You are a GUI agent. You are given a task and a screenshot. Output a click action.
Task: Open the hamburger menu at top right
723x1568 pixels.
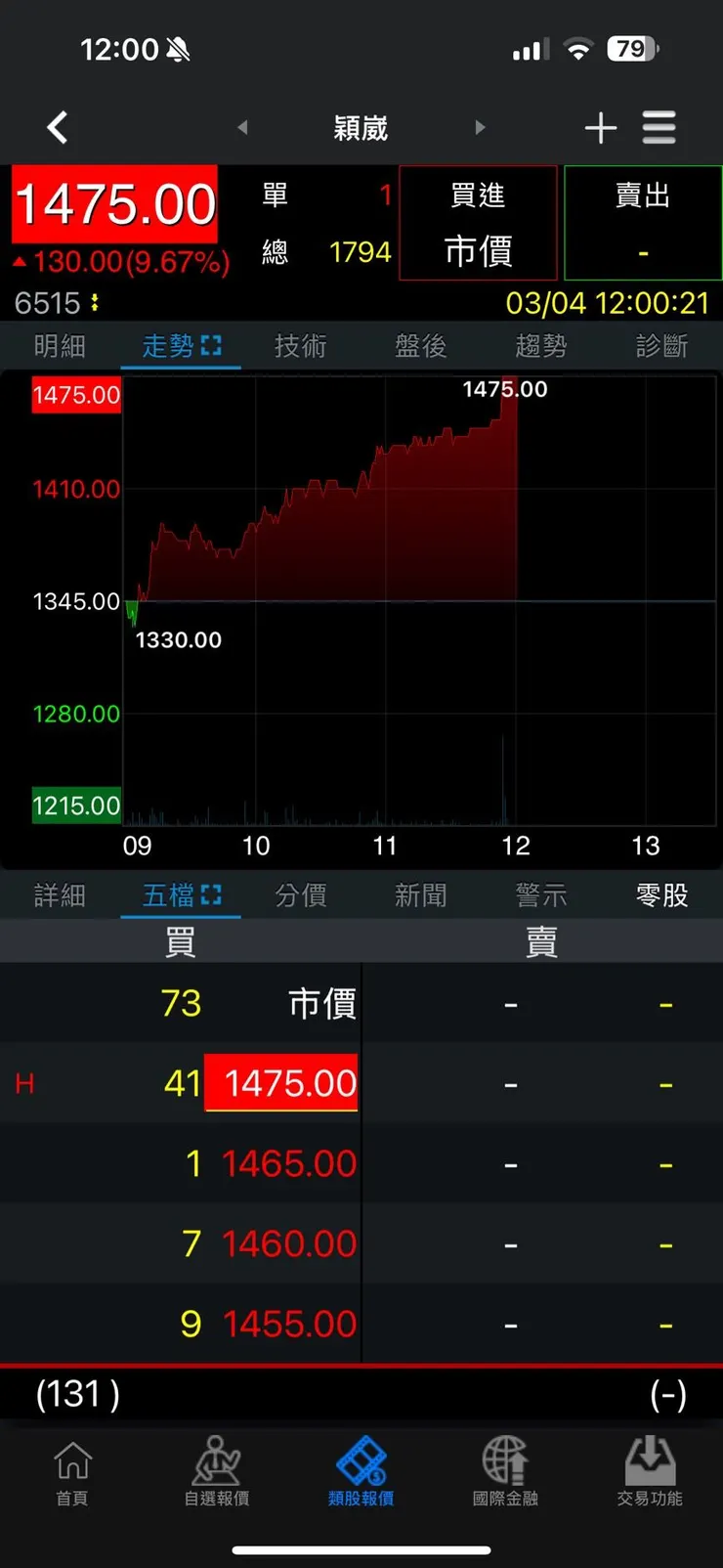coord(659,128)
